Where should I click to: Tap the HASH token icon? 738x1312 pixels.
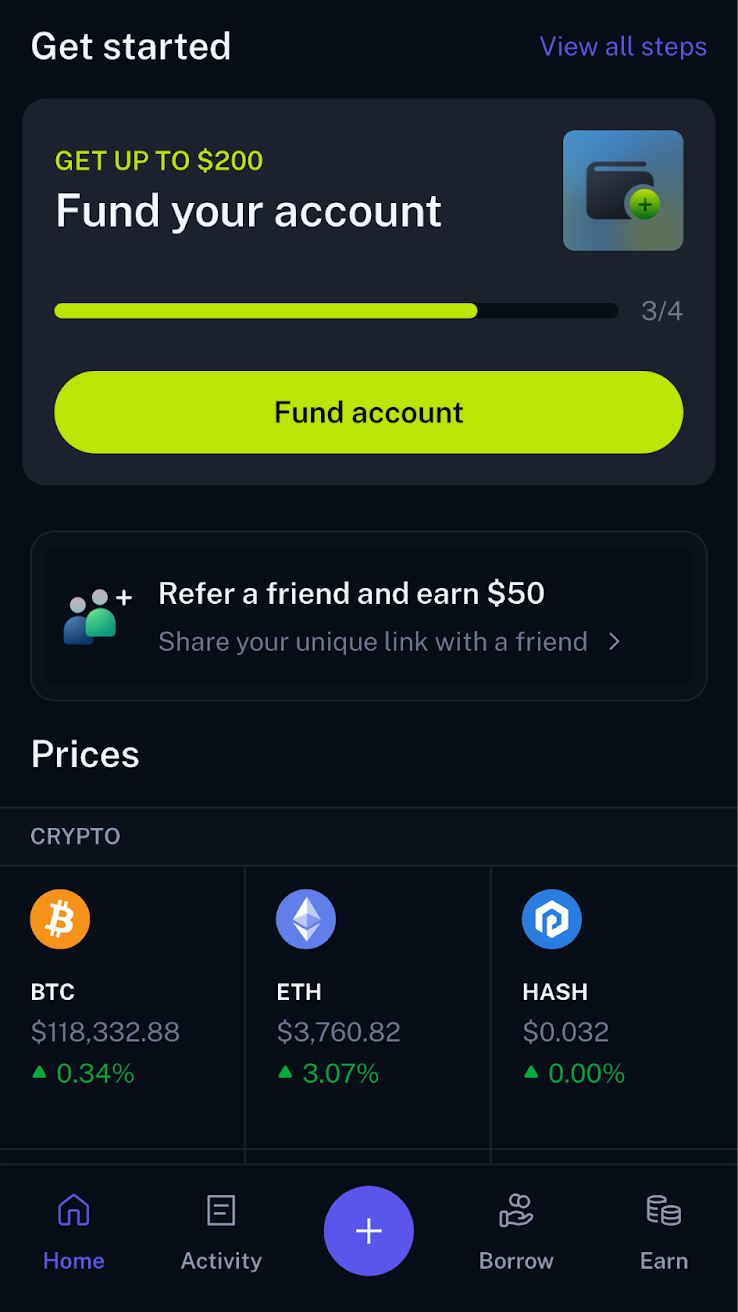552,918
